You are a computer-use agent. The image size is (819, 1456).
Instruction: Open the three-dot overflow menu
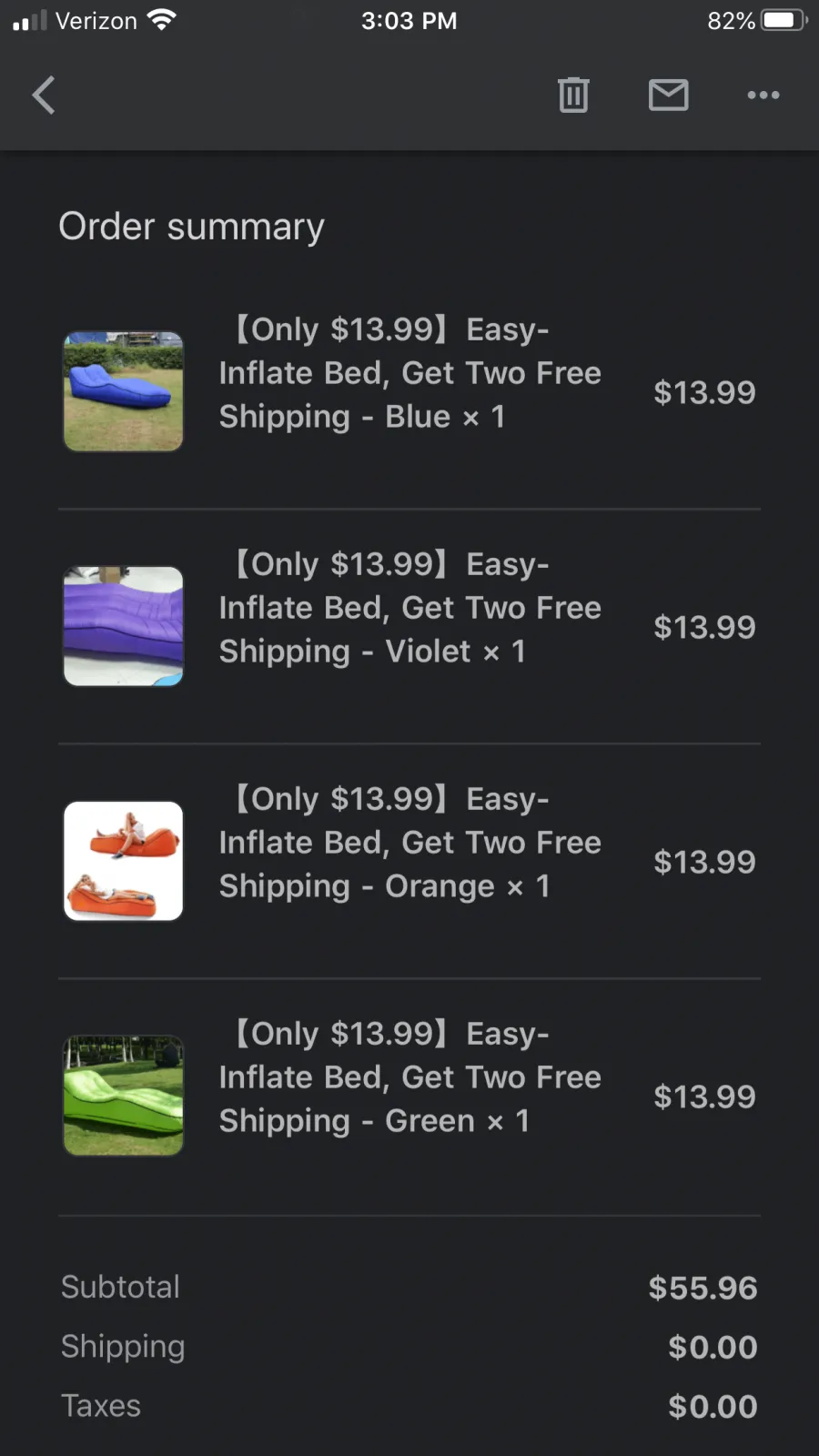(x=763, y=95)
